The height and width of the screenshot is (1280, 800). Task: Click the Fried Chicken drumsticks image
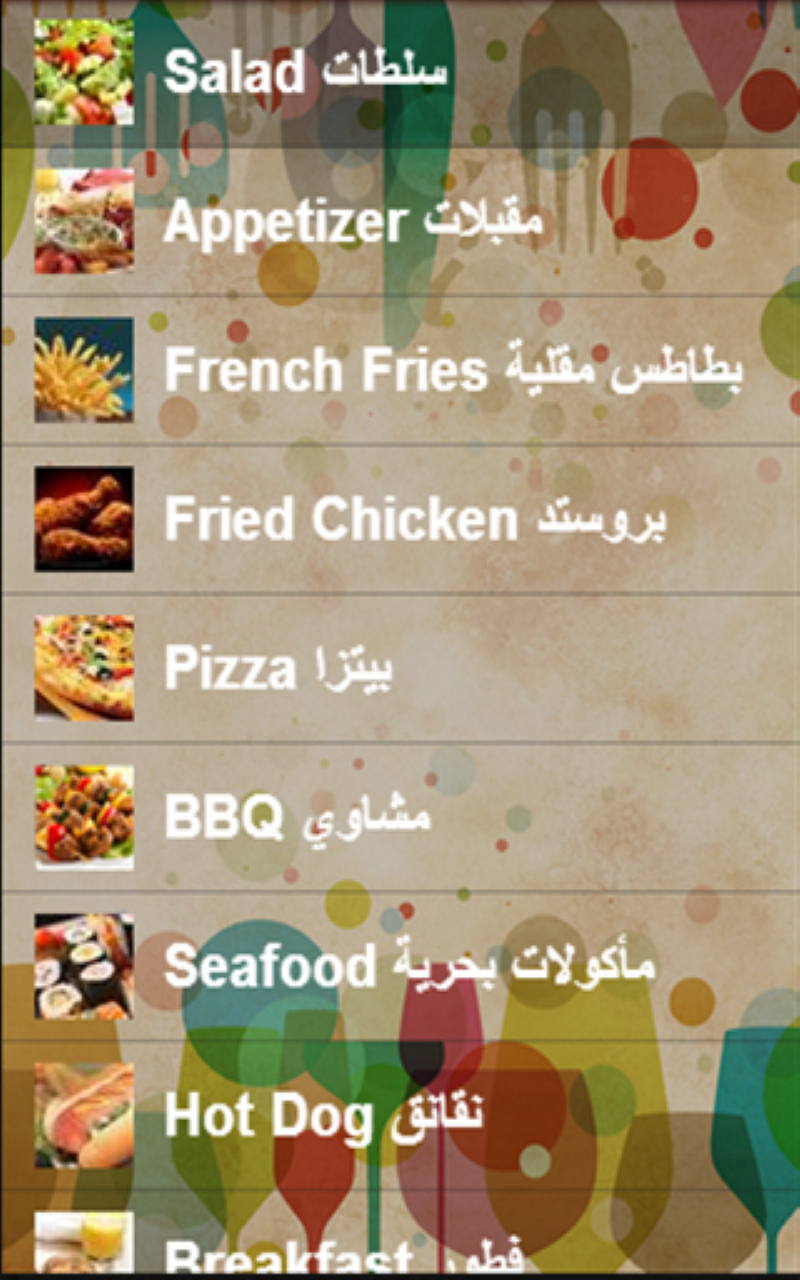[84, 520]
